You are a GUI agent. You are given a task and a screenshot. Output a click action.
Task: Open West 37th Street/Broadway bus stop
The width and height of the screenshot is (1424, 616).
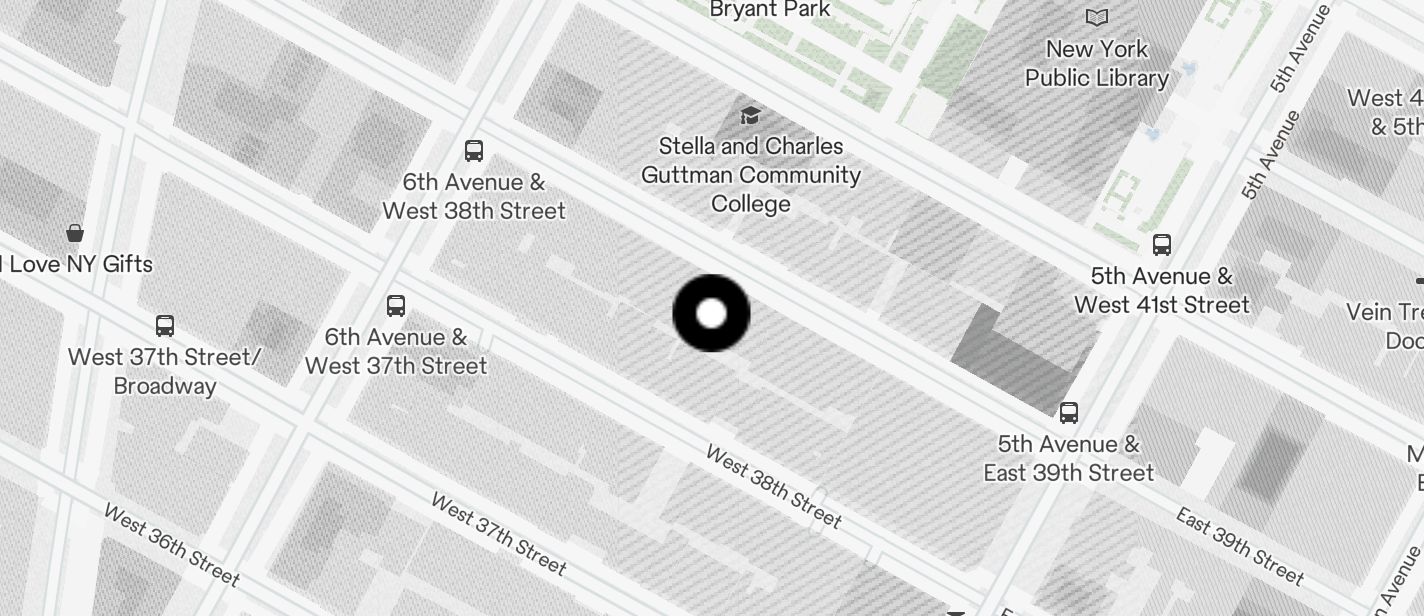(x=165, y=326)
